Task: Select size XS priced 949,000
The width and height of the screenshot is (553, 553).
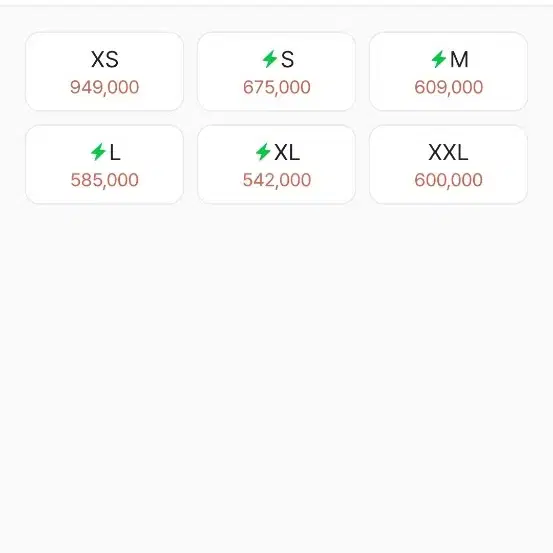Action: tap(104, 72)
